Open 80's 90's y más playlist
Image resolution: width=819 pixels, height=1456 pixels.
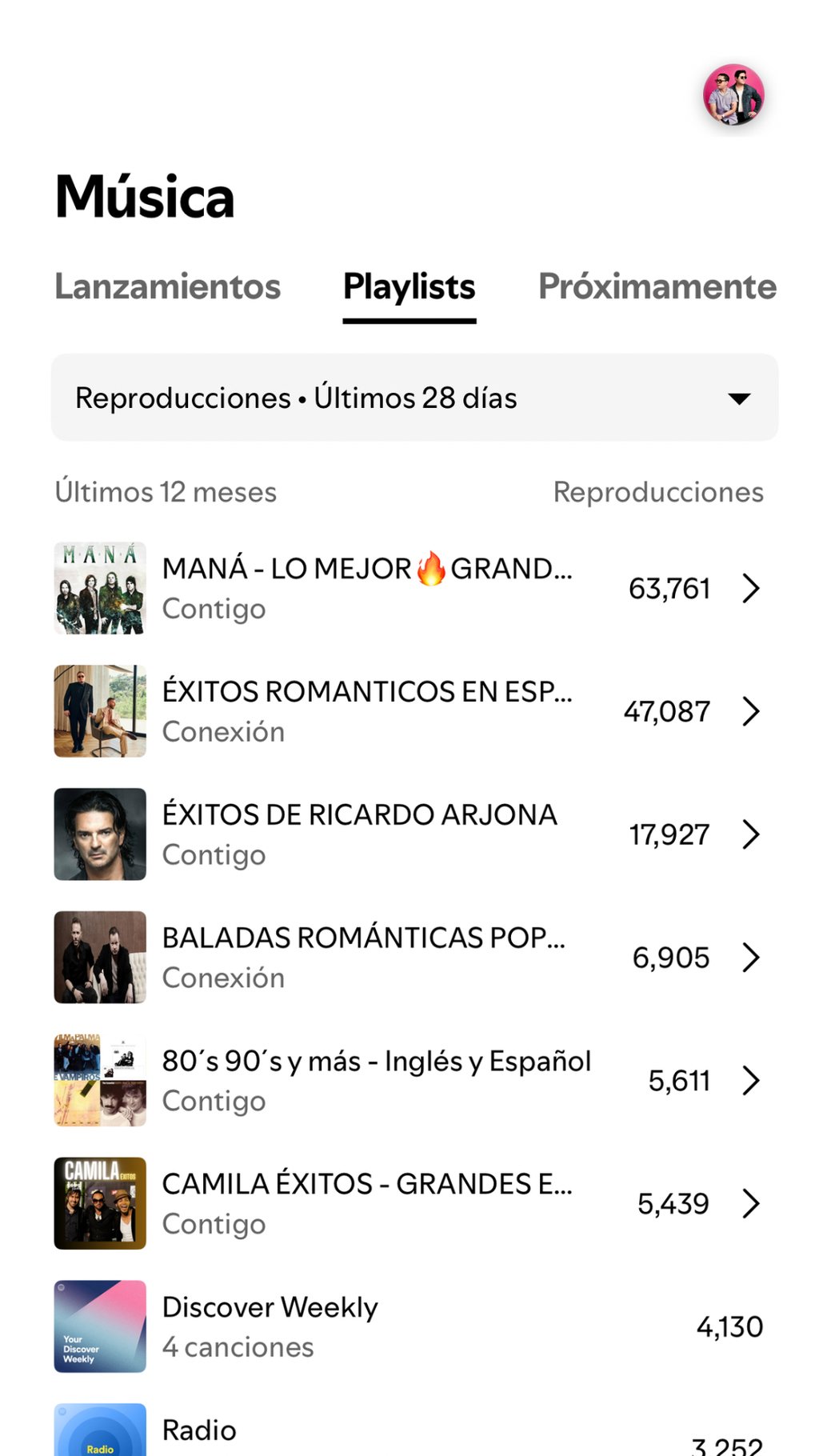pos(408,1081)
